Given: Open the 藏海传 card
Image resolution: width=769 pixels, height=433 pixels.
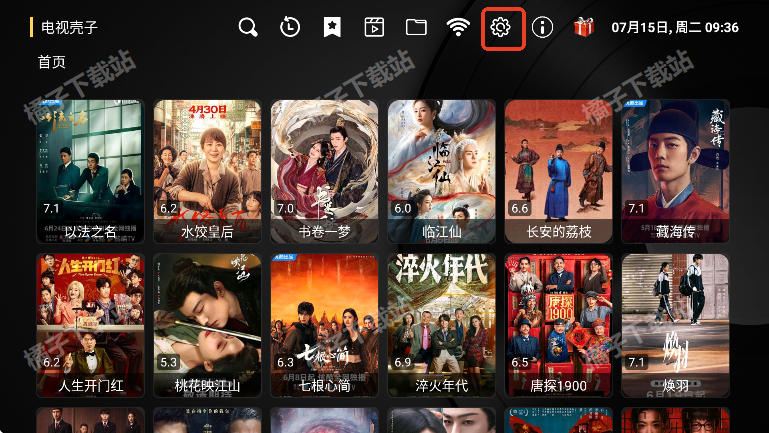Looking at the screenshot, I should [675, 172].
